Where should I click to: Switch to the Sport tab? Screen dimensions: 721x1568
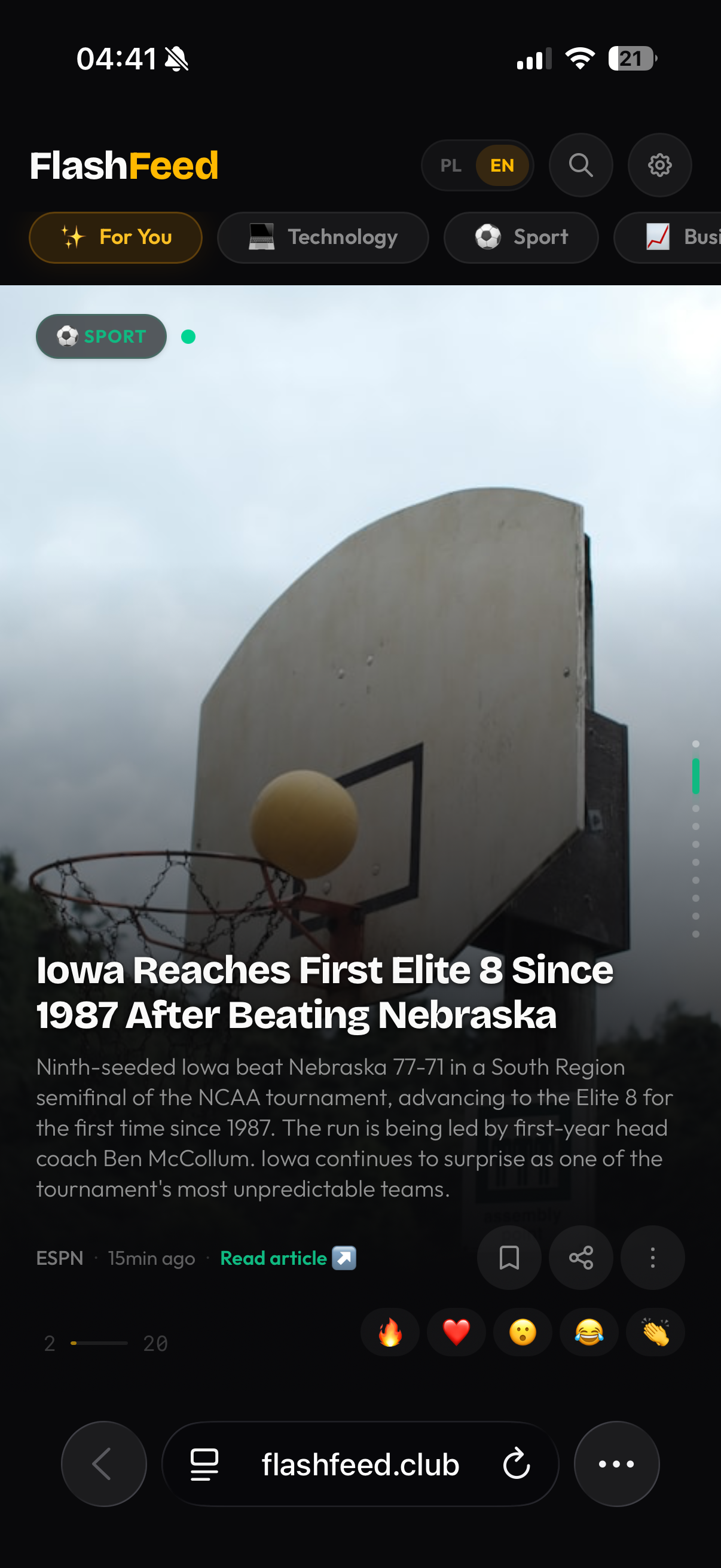point(521,237)
